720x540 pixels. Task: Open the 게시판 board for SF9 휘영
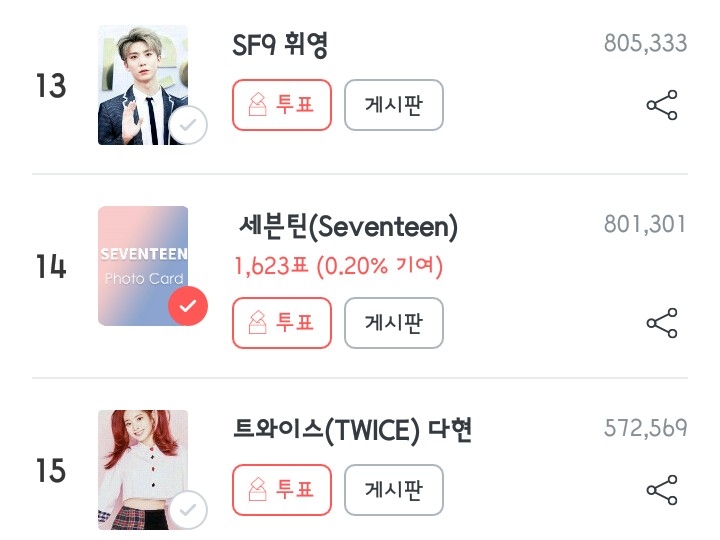coord(394,105)
